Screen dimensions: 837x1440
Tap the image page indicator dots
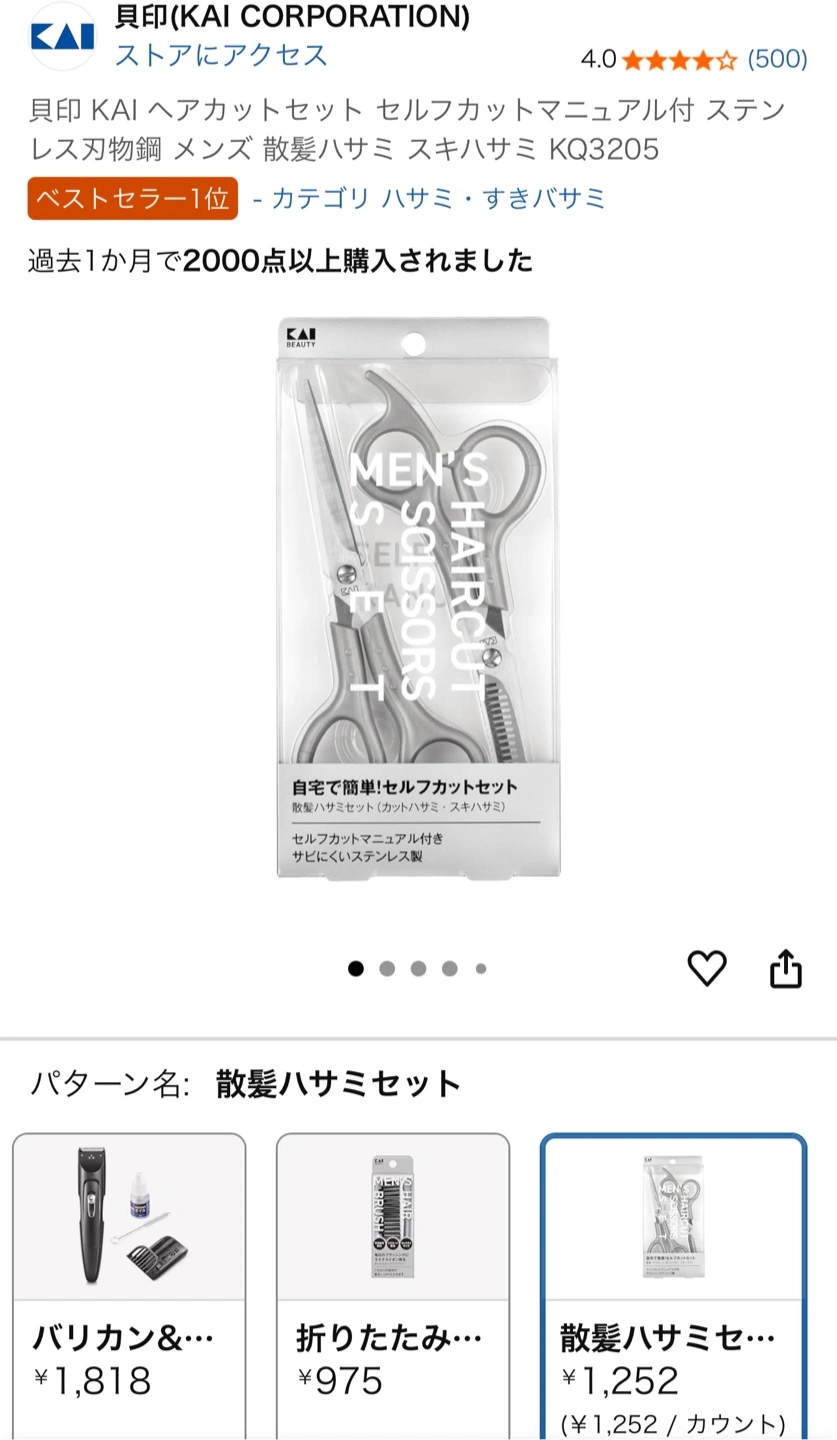418,968
